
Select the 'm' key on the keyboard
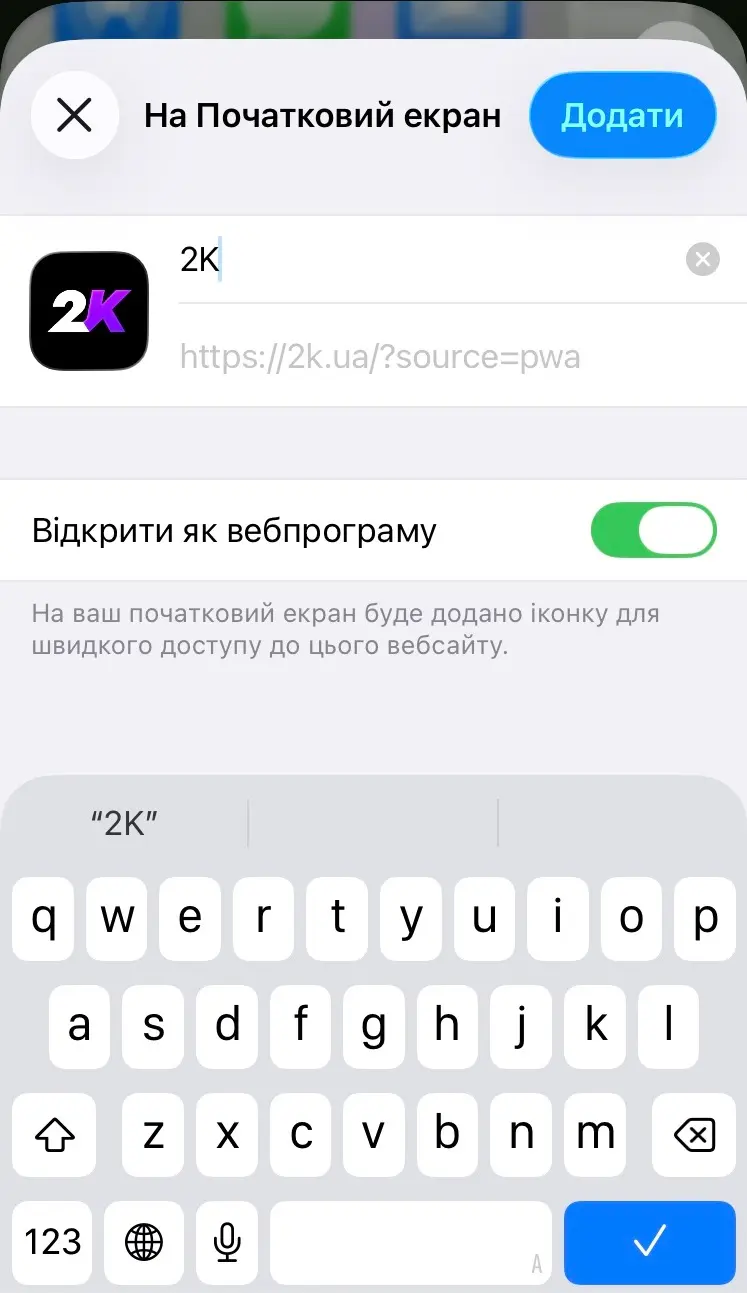pos(595,1135)
